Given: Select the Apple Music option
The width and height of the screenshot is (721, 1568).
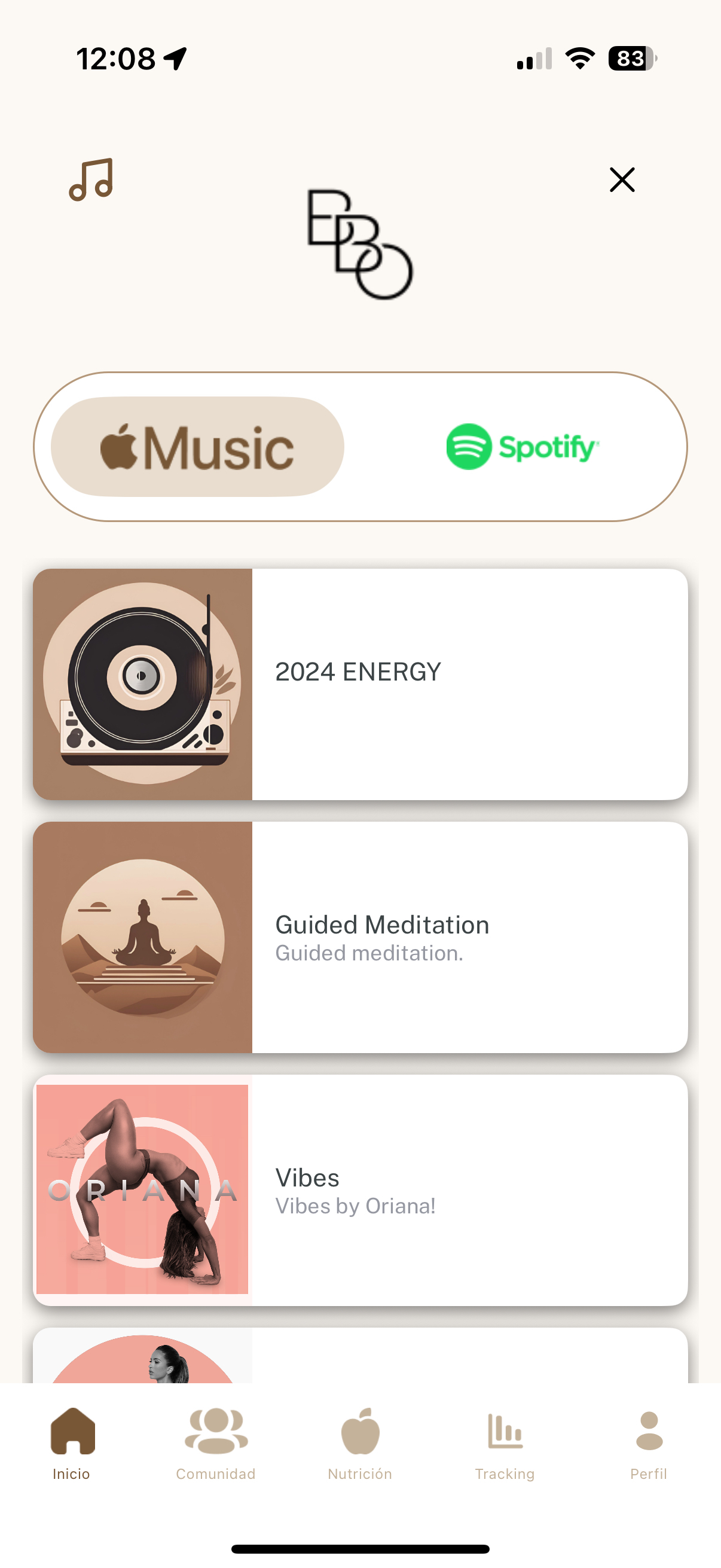Looking at the screenshot, I should (197, 447).
